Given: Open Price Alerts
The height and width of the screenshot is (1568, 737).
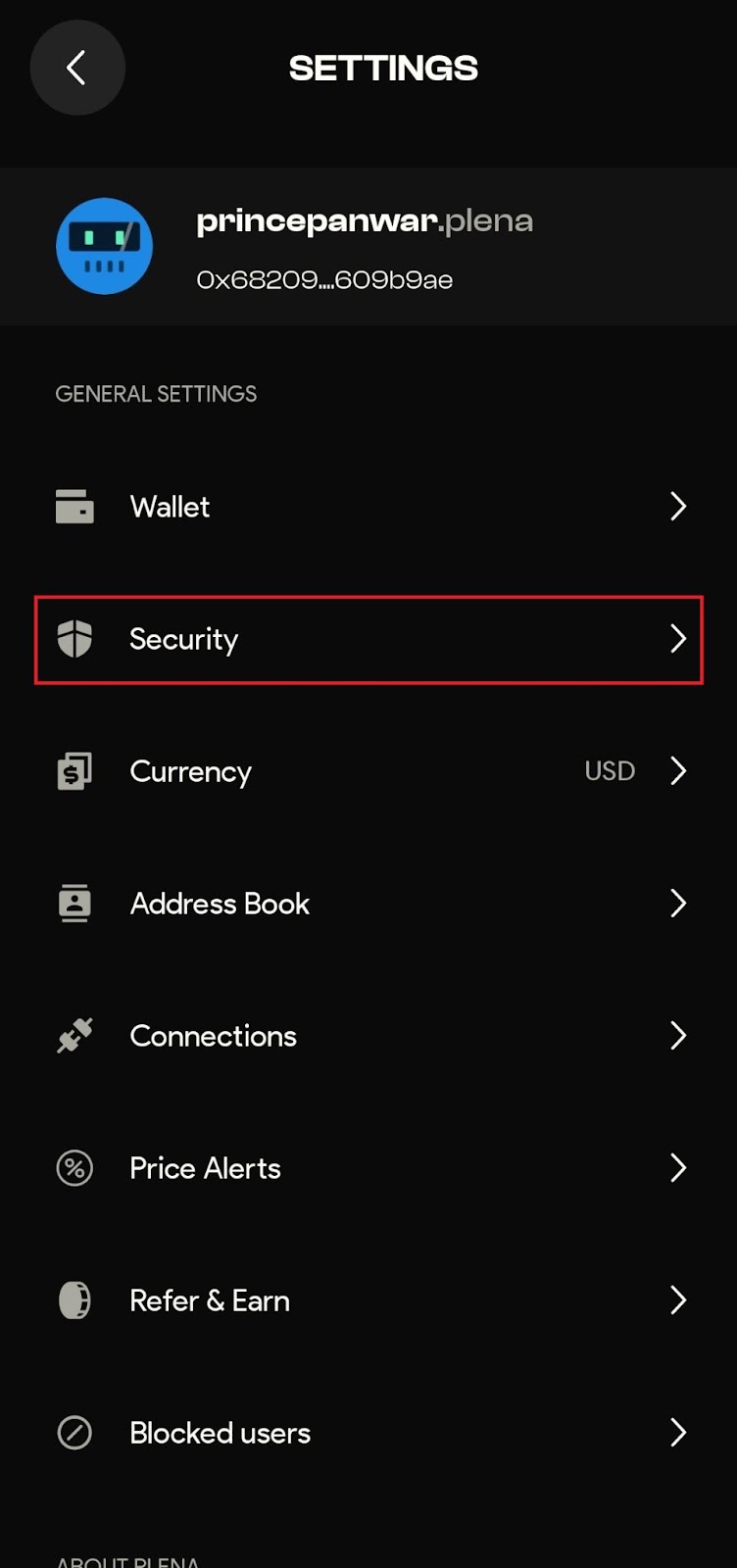Looking at the screenshot, I should [x=368, y=1168].
